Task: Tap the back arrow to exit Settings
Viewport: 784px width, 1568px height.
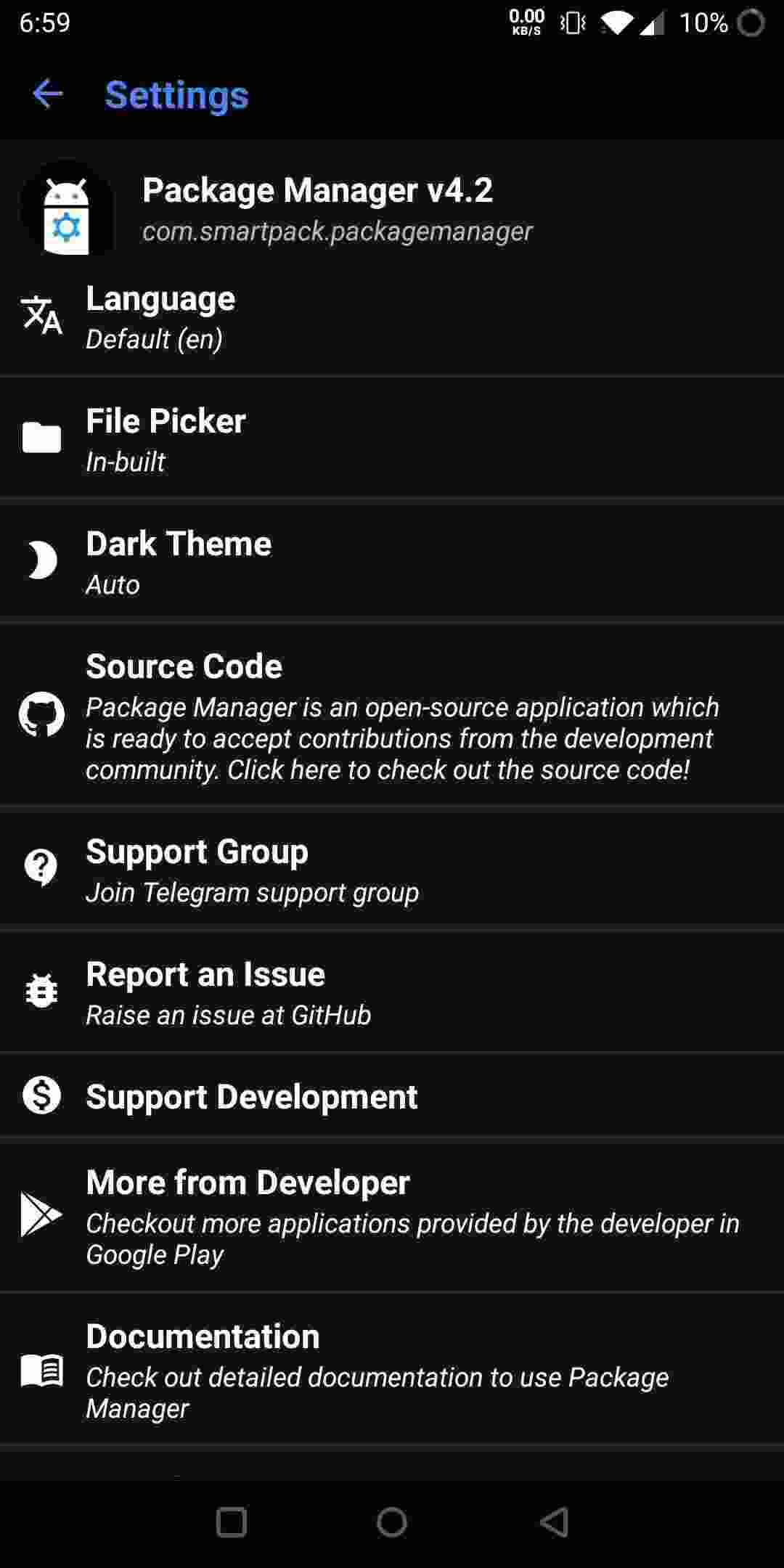Action: pyautogui.click(x=46, y=94)
